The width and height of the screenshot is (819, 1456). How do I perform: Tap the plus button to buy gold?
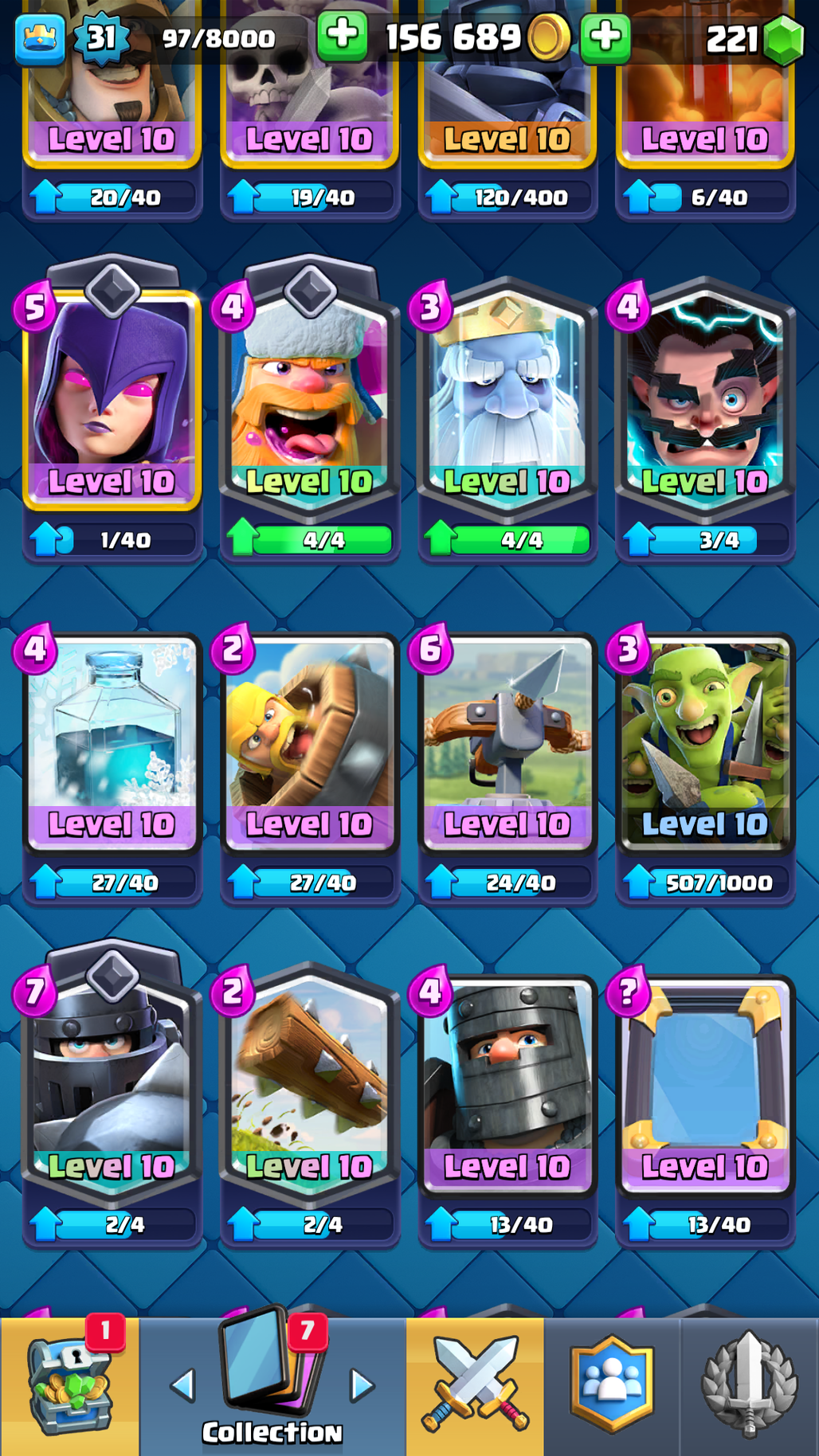click(x=342, y=36)
